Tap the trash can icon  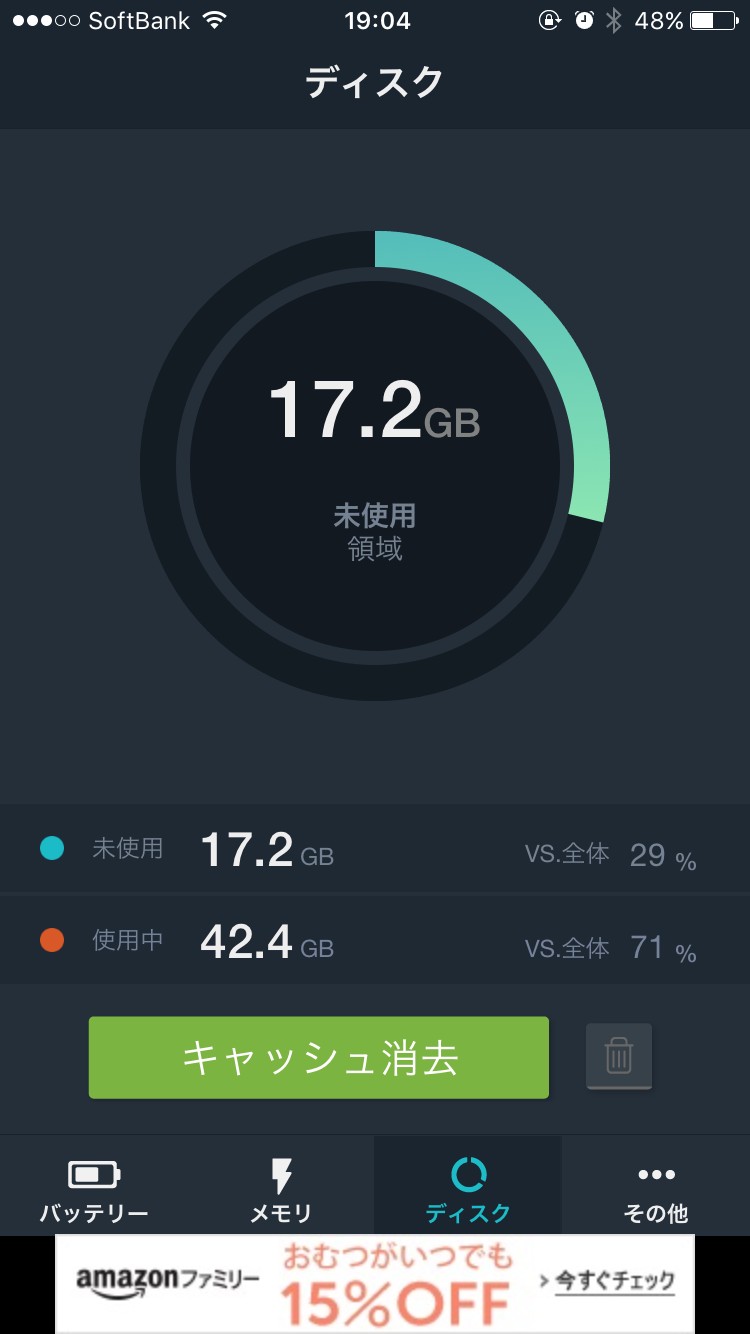click(x=619, y=1056)
